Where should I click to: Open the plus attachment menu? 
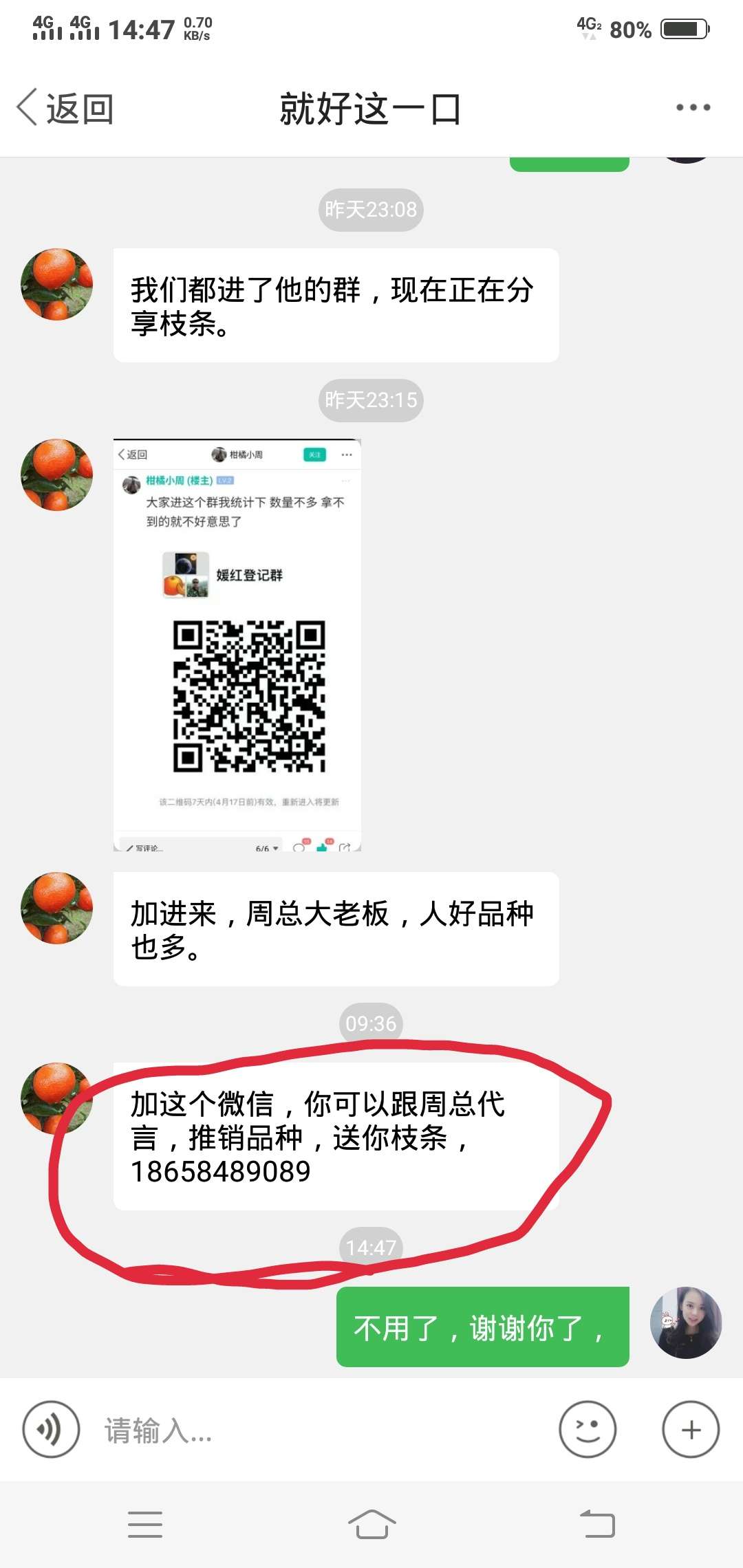[691, 1429]
